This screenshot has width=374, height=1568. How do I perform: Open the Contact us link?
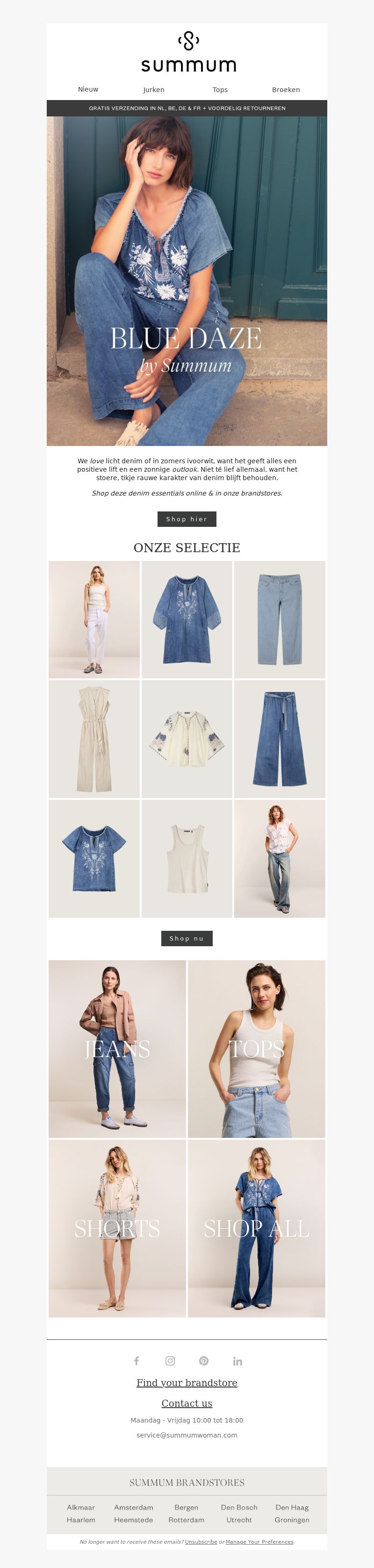coord(187,1403)
